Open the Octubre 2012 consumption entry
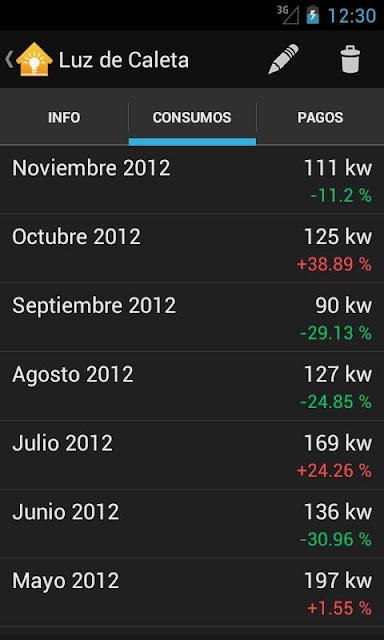The image size is (384, 640). point(192,248)
